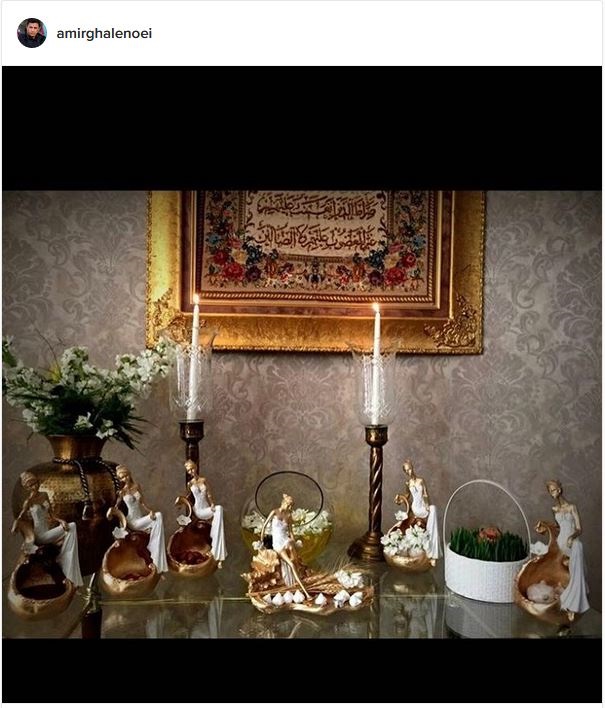This screenshot has width=605, height=708.
Task: Open amirghalenoei's profile picture
Action: tap(32, 33)
